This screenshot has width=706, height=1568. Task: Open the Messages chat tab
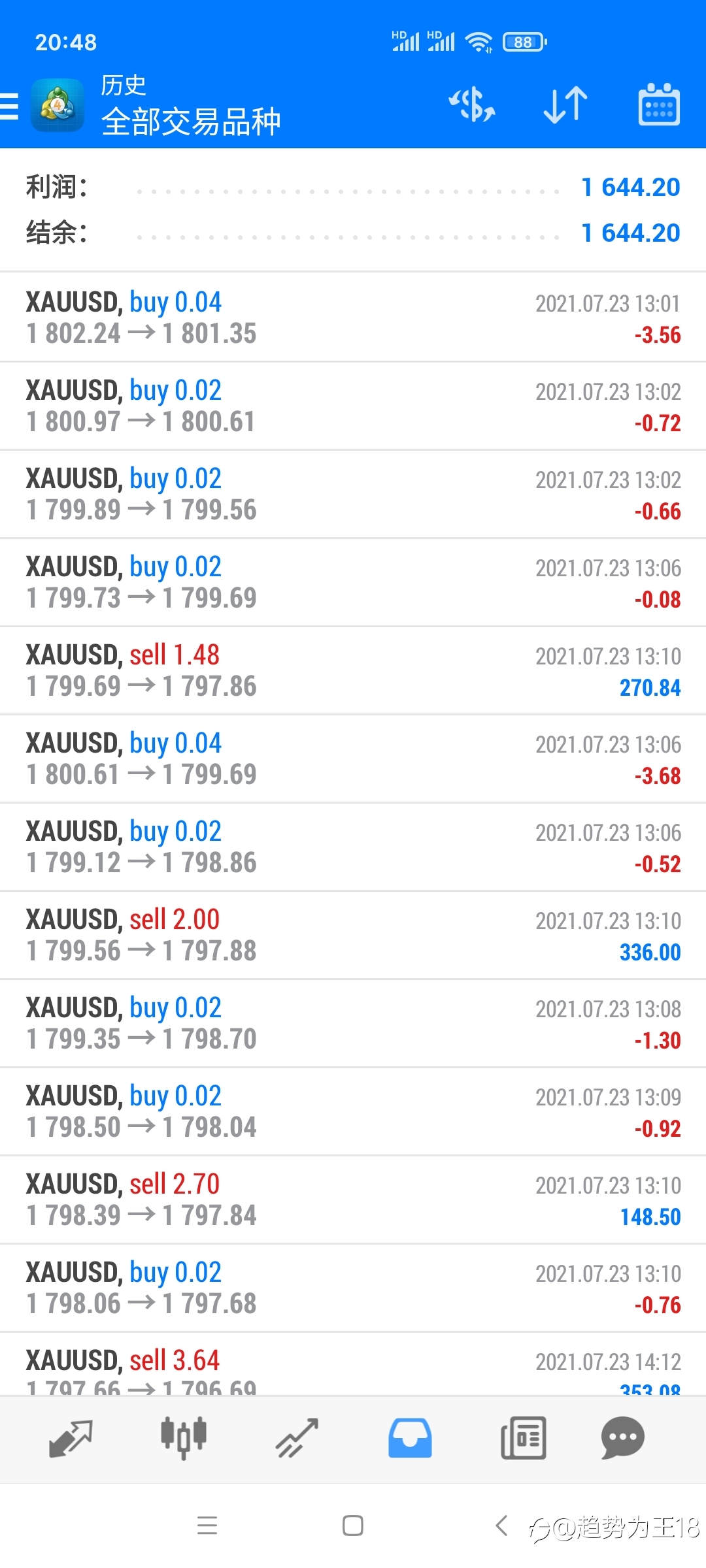click(x=622, y=1439)
